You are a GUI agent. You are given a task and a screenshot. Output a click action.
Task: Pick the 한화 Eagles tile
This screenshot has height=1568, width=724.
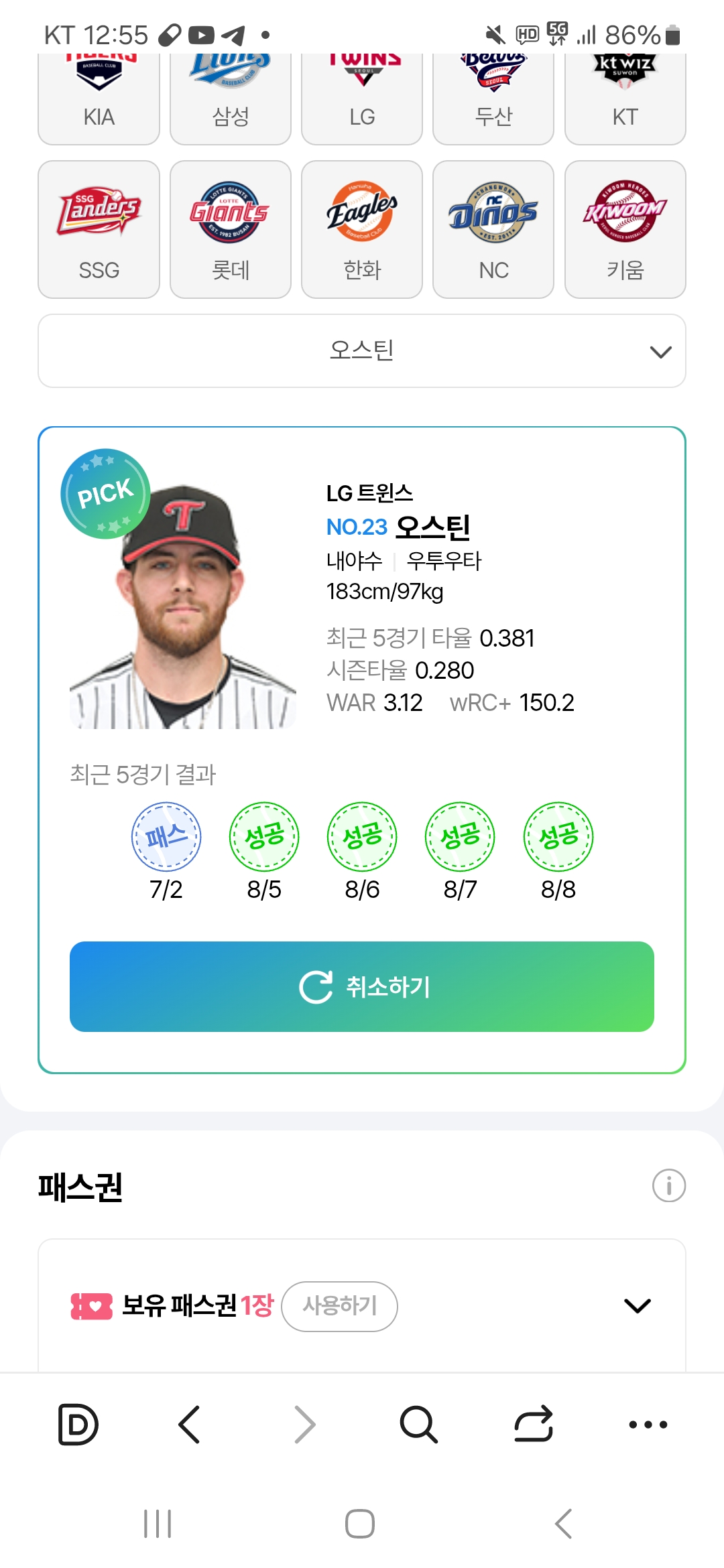(x=362, y=229)
